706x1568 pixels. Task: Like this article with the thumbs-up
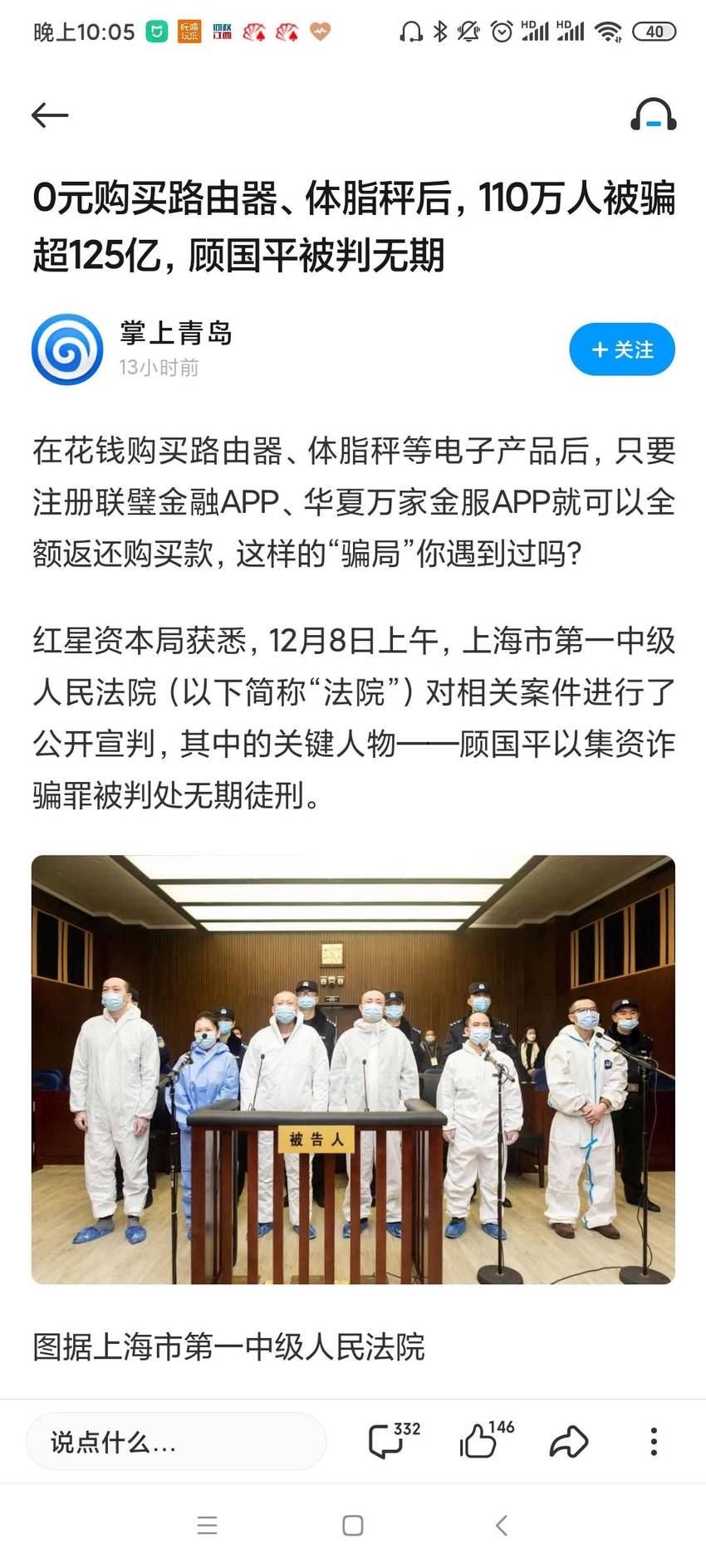pyautogui.click(x=487, y=1440)
